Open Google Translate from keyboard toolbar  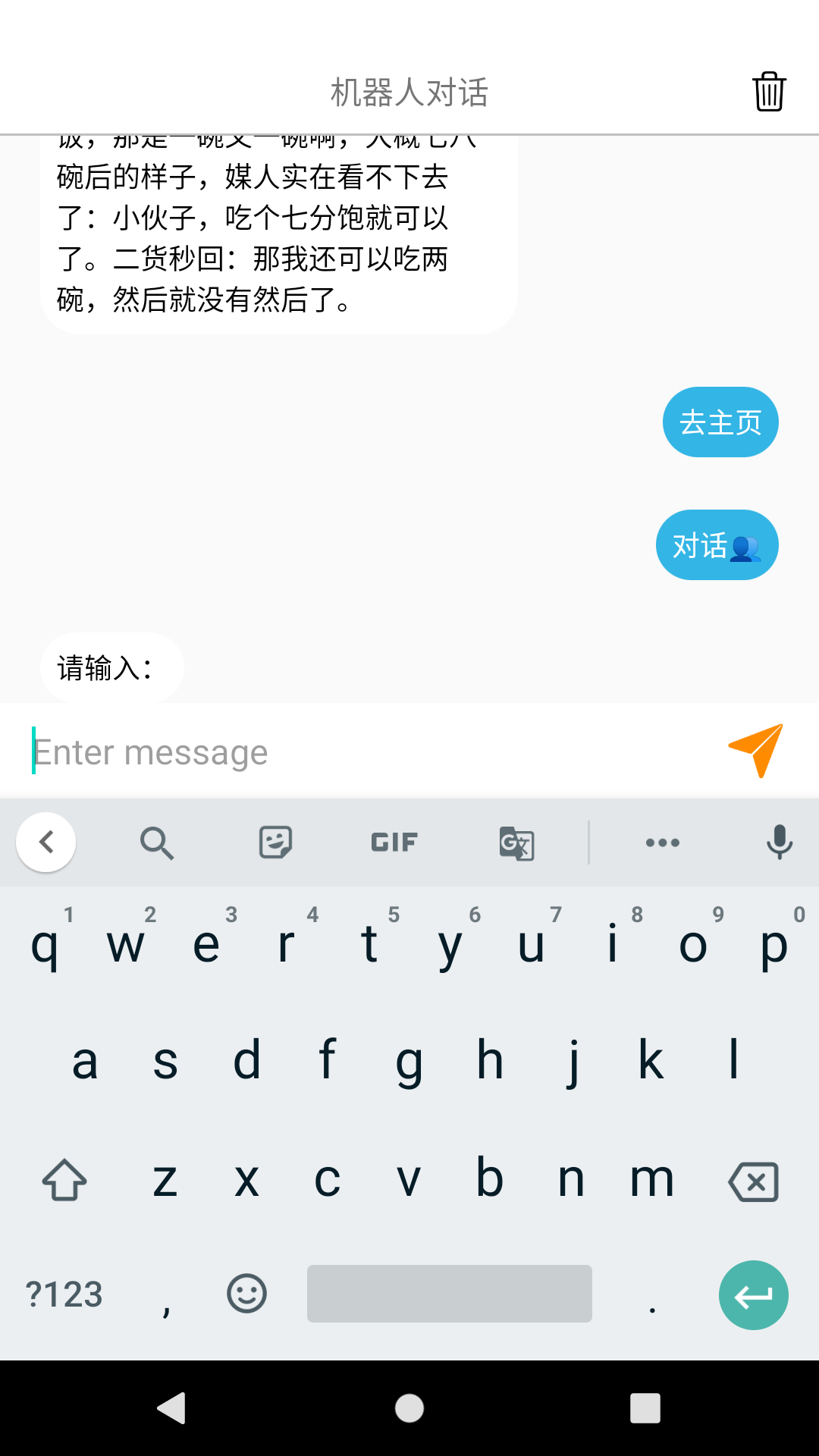click(x=516, y=842)
